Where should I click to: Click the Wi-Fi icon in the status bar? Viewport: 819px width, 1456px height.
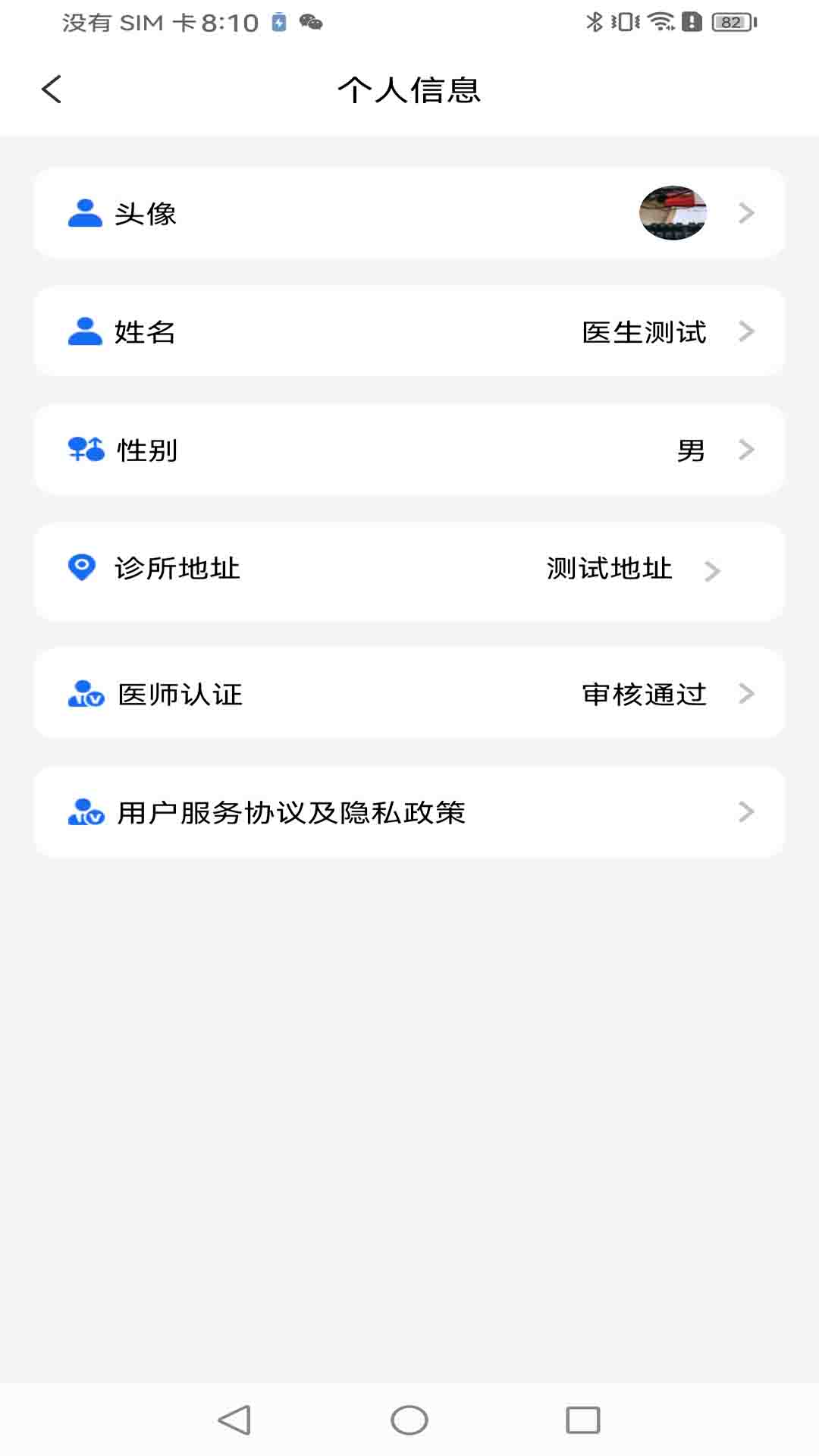pos(661,23)
